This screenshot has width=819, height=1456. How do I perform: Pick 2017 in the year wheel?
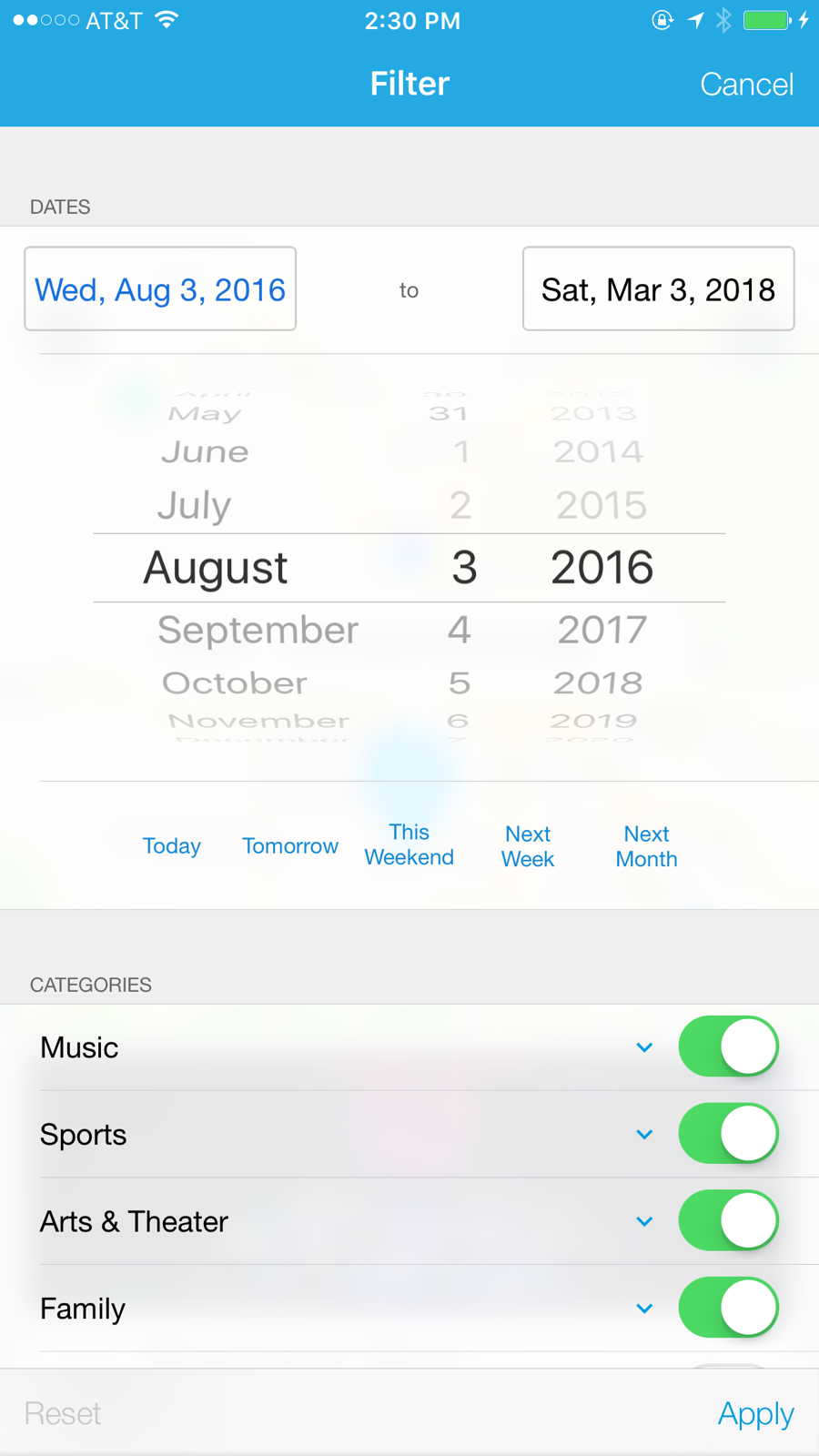pos(602,630)
